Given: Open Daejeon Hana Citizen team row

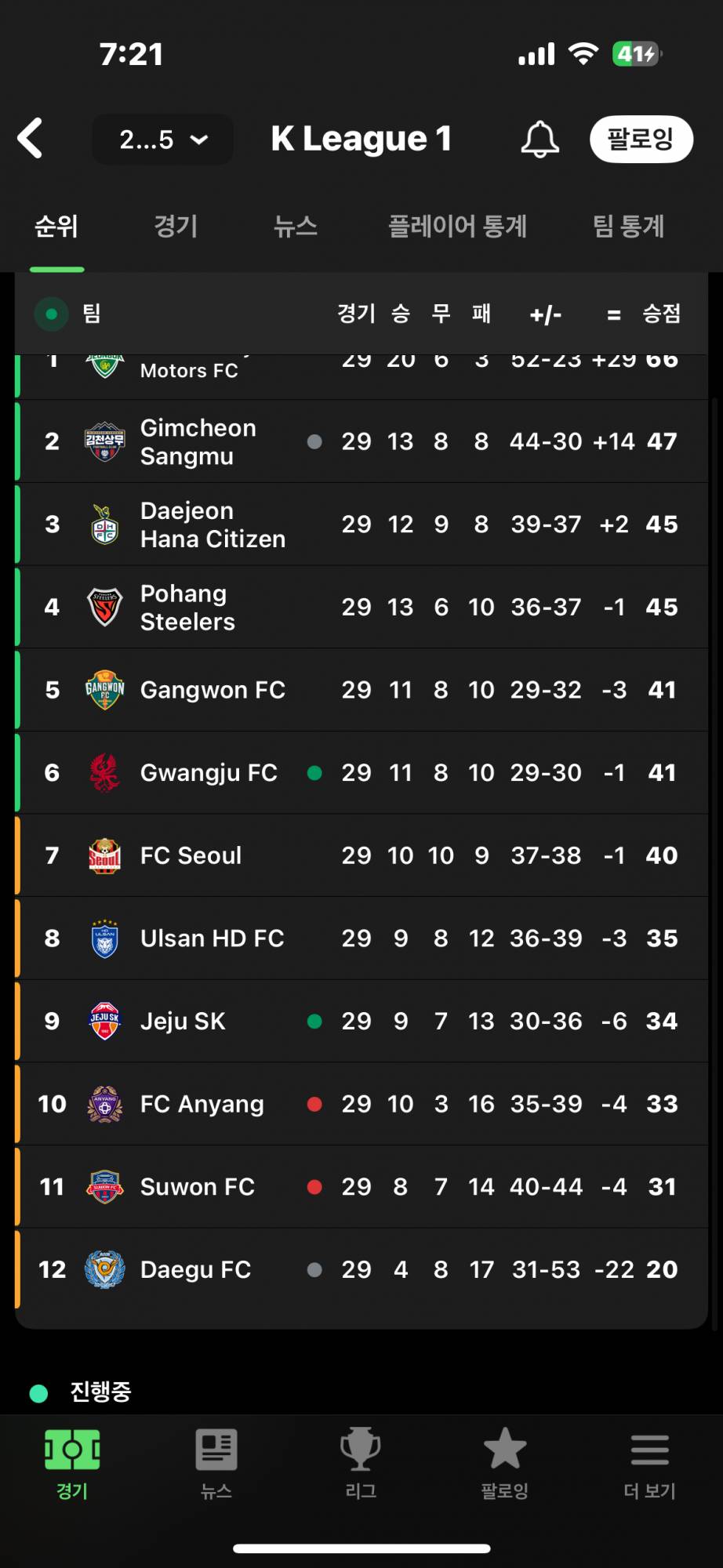Looking at the screenshot, I should pyautogui.click(x=212, y=524).
